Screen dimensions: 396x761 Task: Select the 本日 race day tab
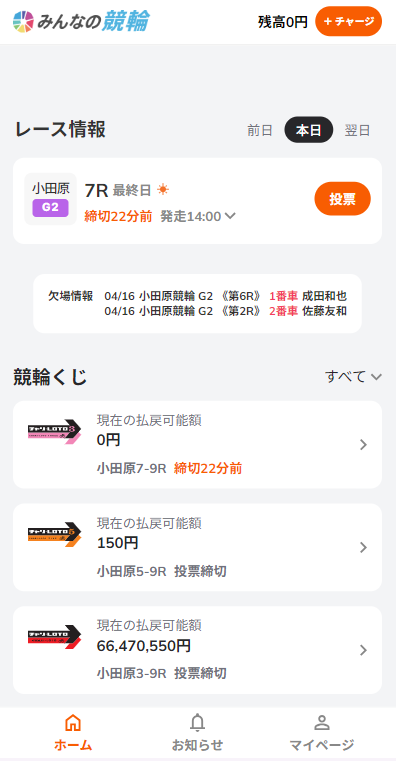(x=309, y=130)
